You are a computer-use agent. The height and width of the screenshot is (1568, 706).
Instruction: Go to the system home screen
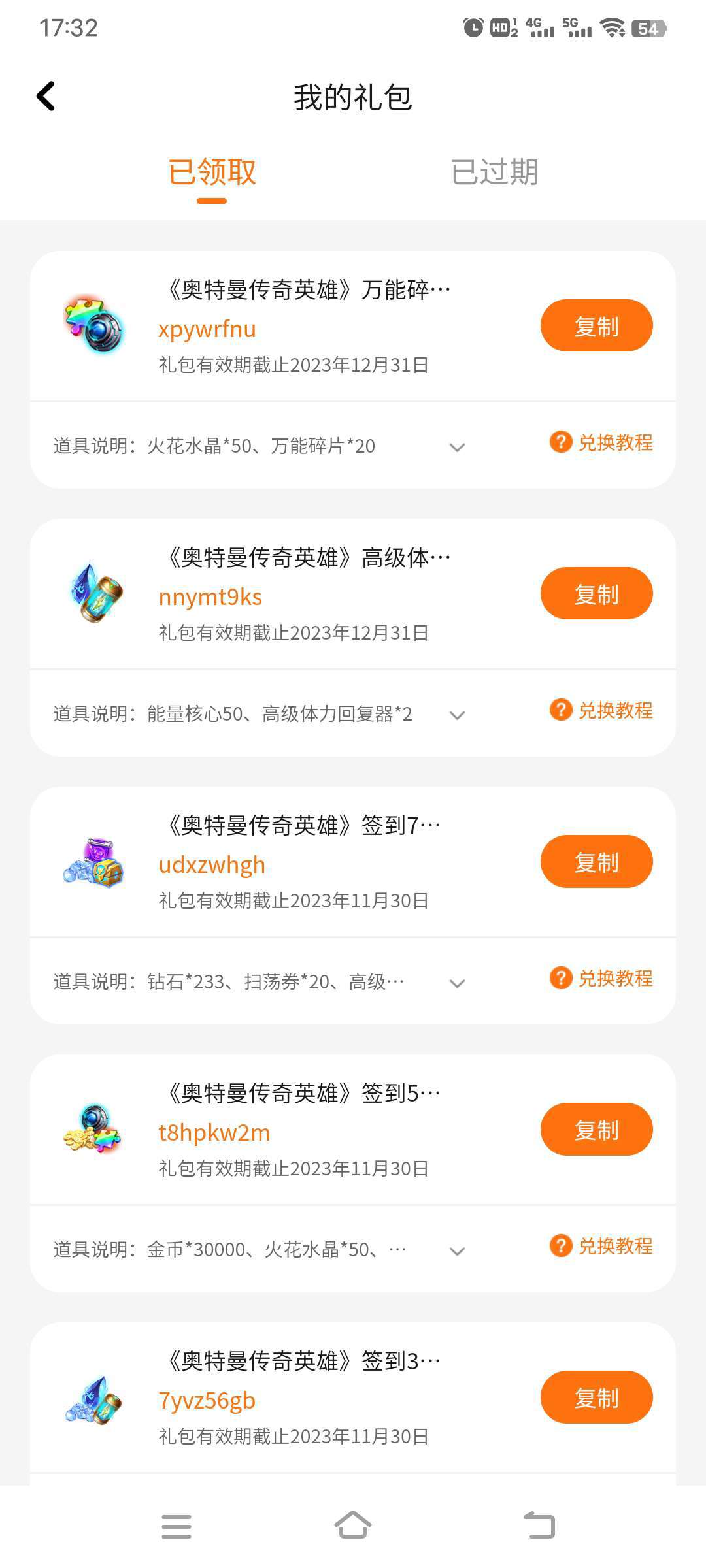(353, 1526)
